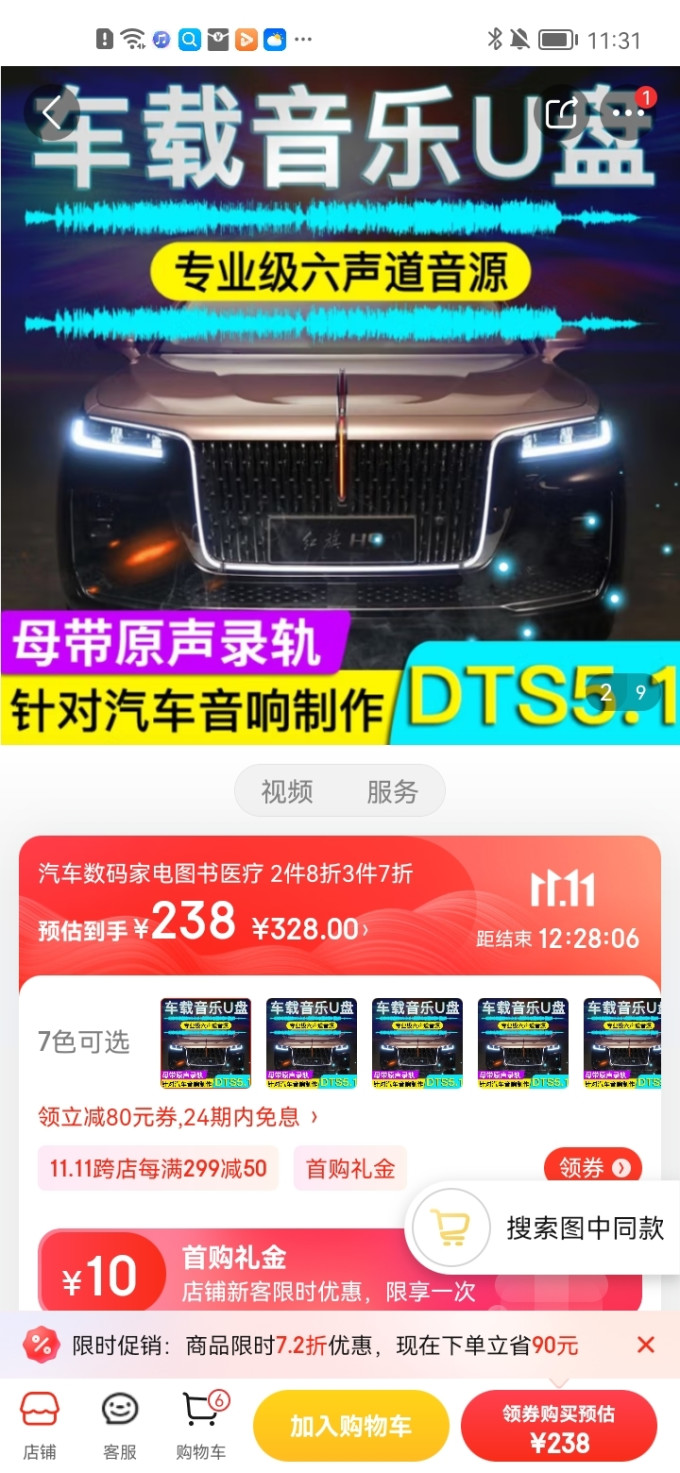
Task: Open the three-dot overflow menu
Action: [x=629, y=112]
